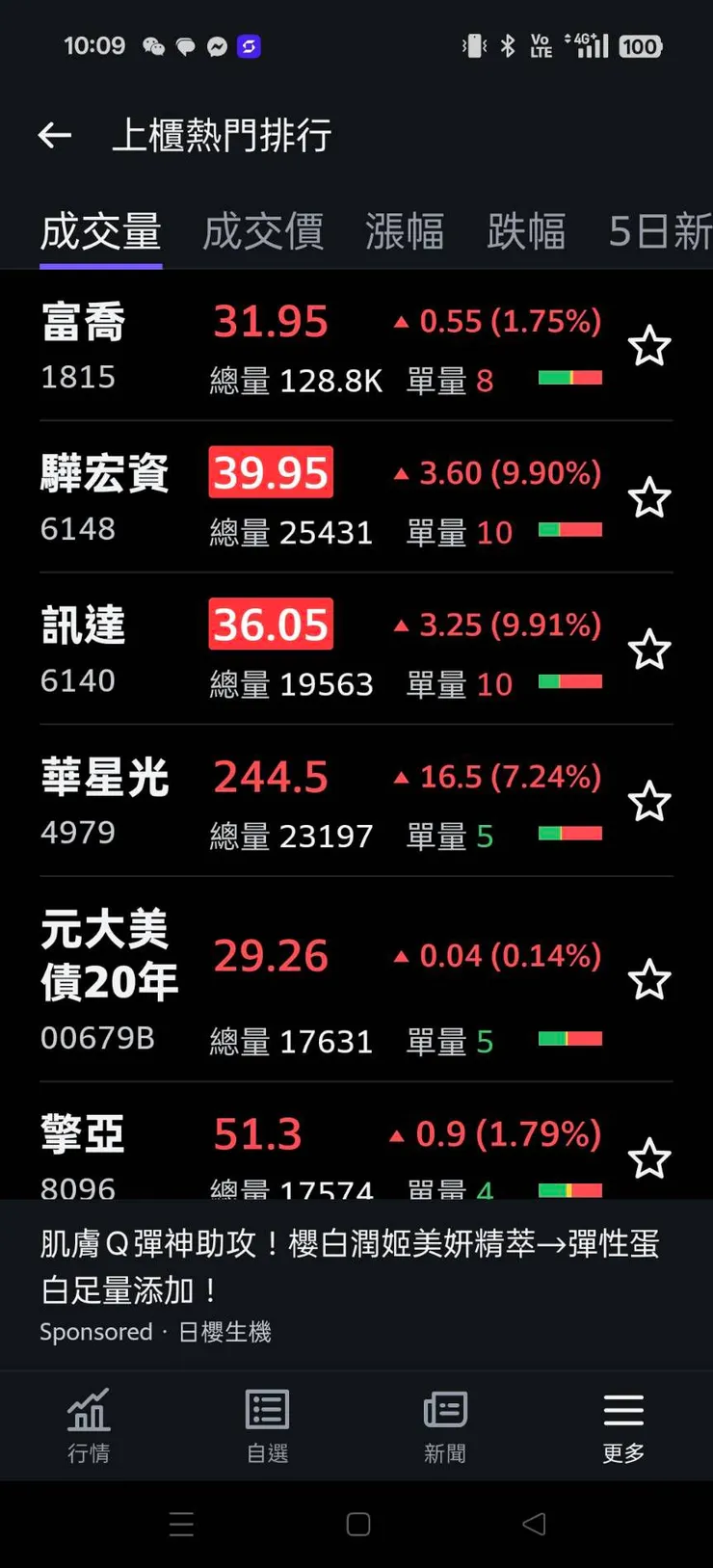The height and width of the screenshot is (1568, 713).
Task: Switch to the 跌幅 tab
Action: (526, 232)
